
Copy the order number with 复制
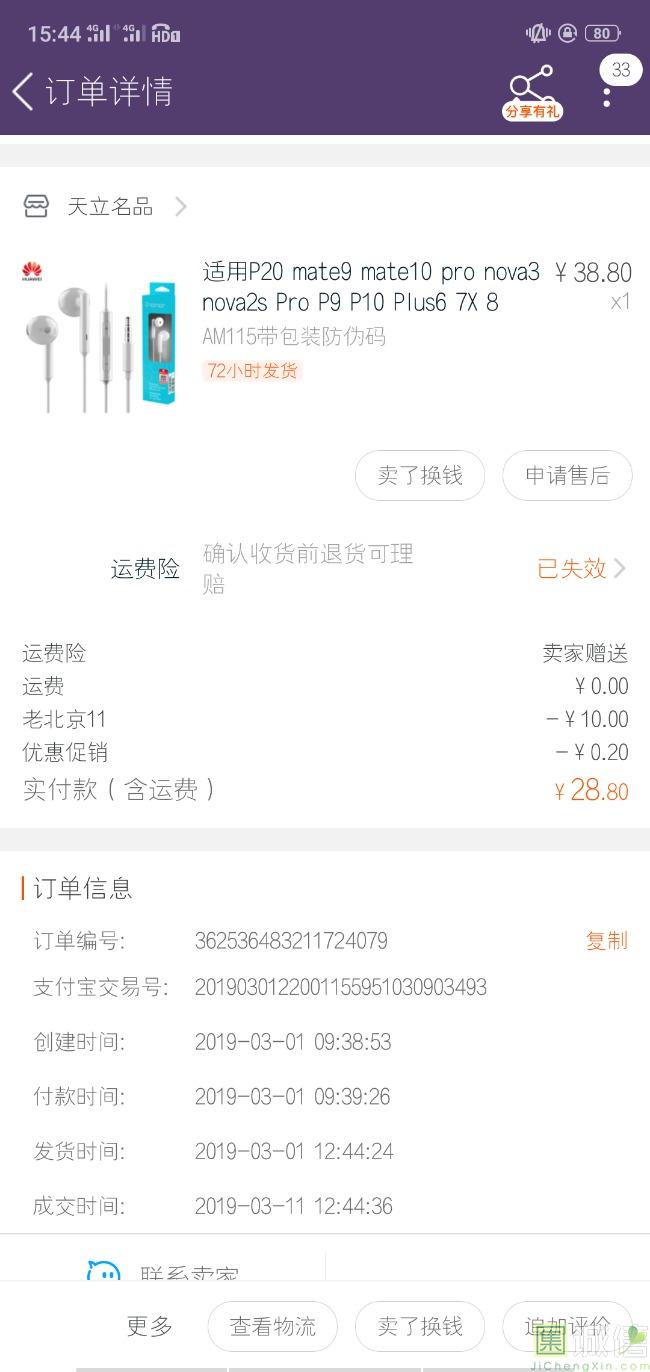click(606, 941)
